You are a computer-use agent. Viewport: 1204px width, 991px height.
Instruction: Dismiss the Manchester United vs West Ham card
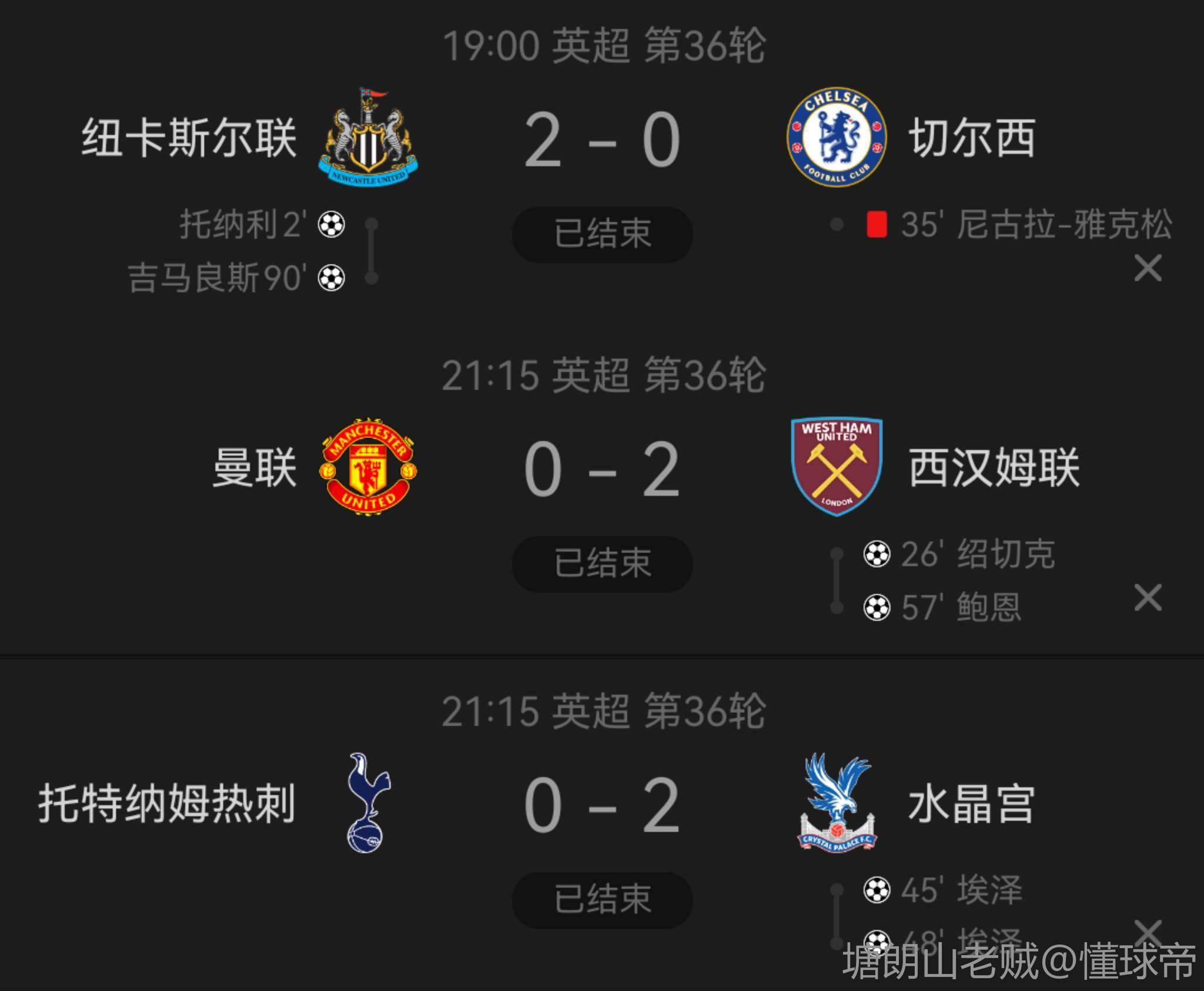1148,598
